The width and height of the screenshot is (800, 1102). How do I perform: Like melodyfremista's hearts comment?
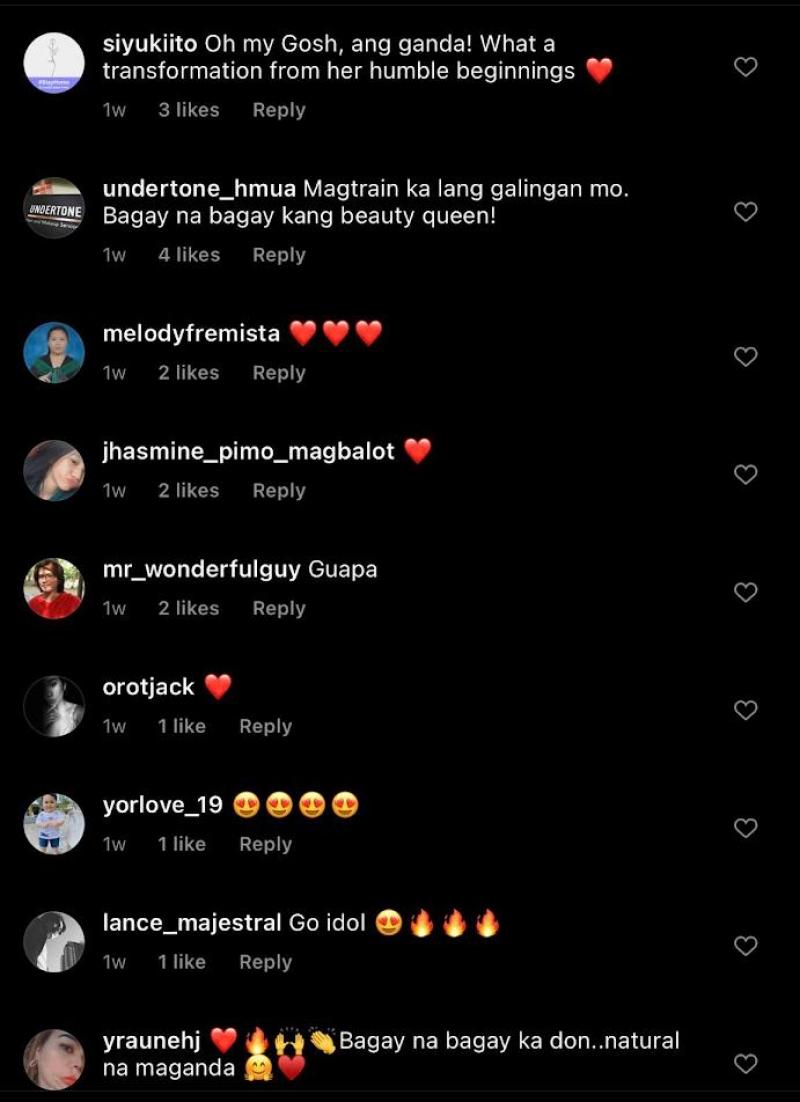tap(746, 356)
